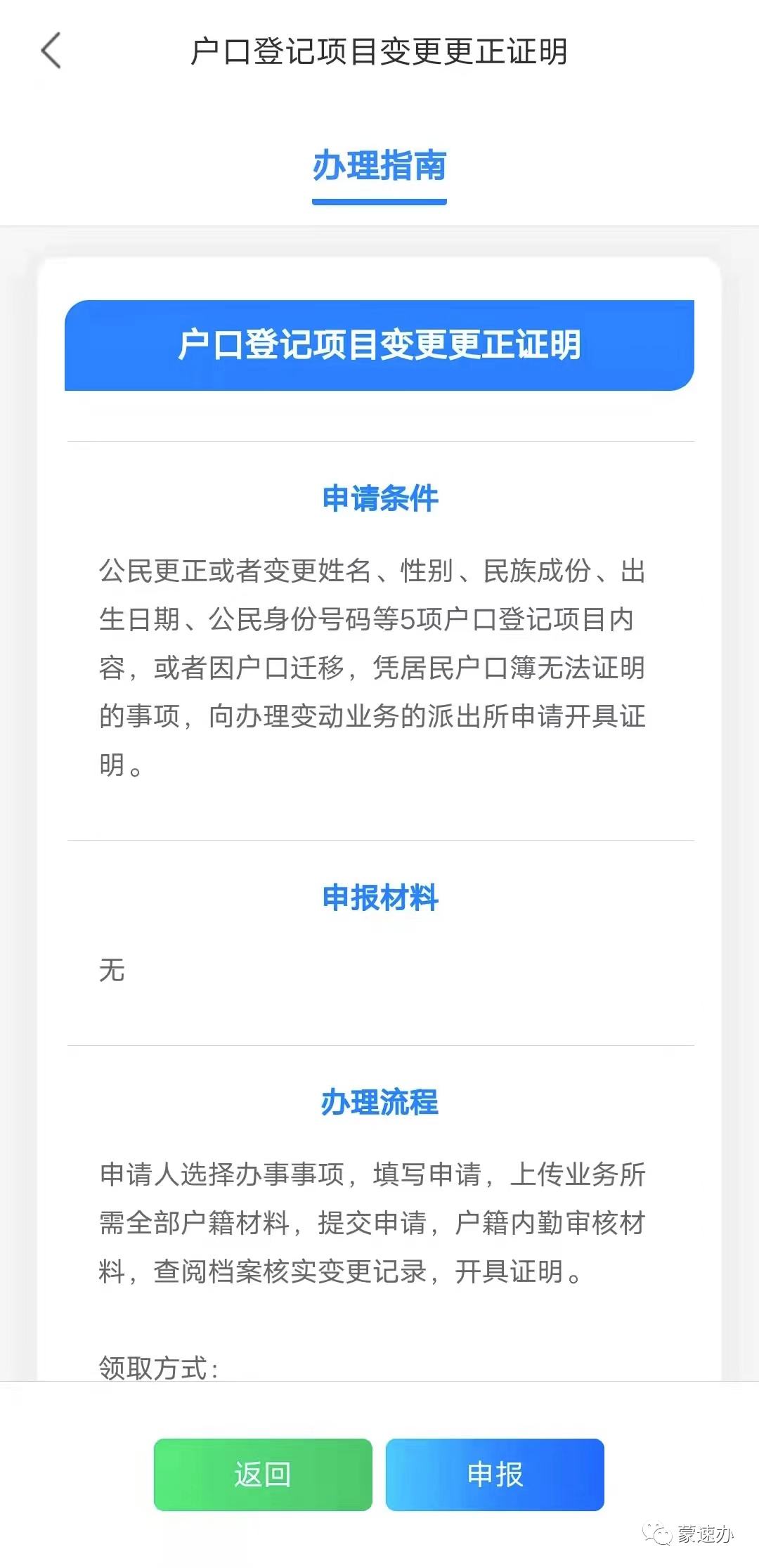This screenshot has width=759, height=1568.
Task: Click the blue 户口登记项目变更更正证明 banner
Action: pos(378,344)
